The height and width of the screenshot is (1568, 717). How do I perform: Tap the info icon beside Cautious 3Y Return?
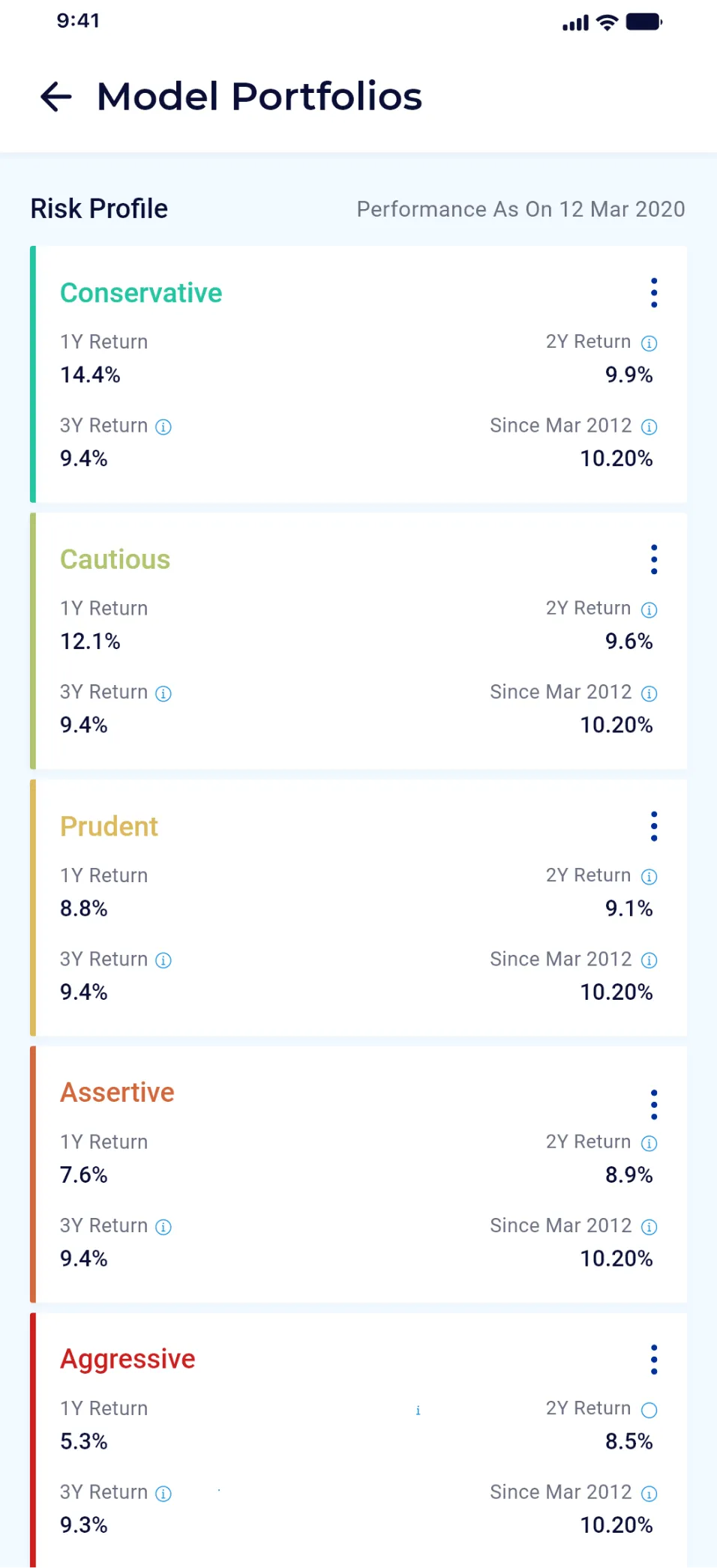coord(163,694)
